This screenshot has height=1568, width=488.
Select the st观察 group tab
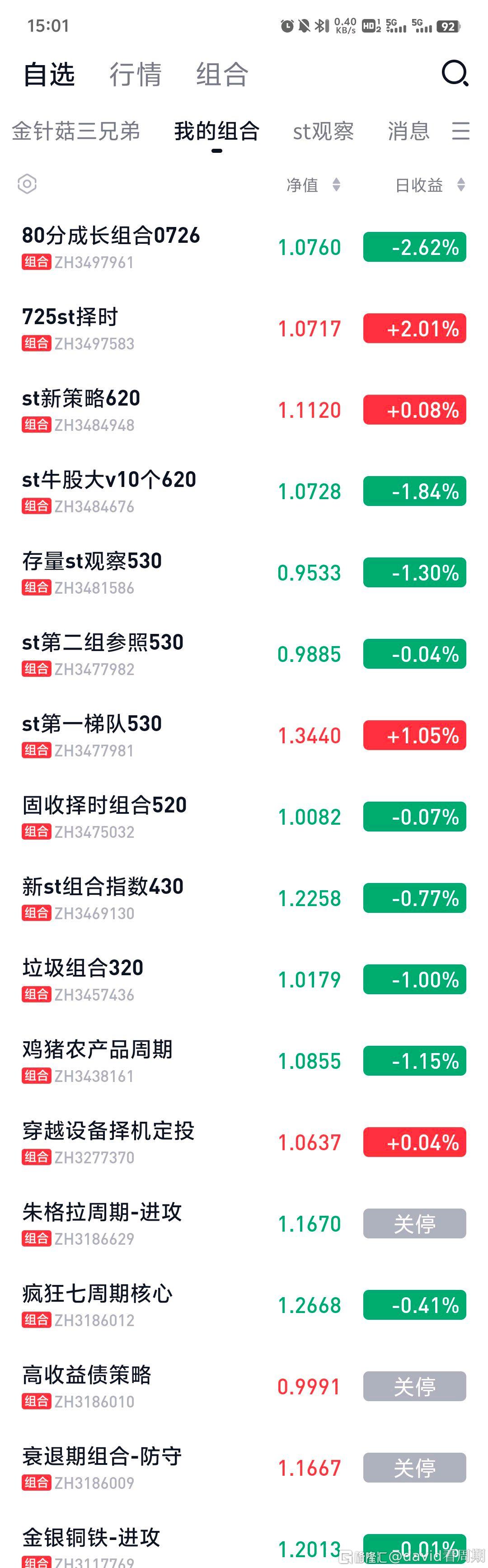click(323, 132)
